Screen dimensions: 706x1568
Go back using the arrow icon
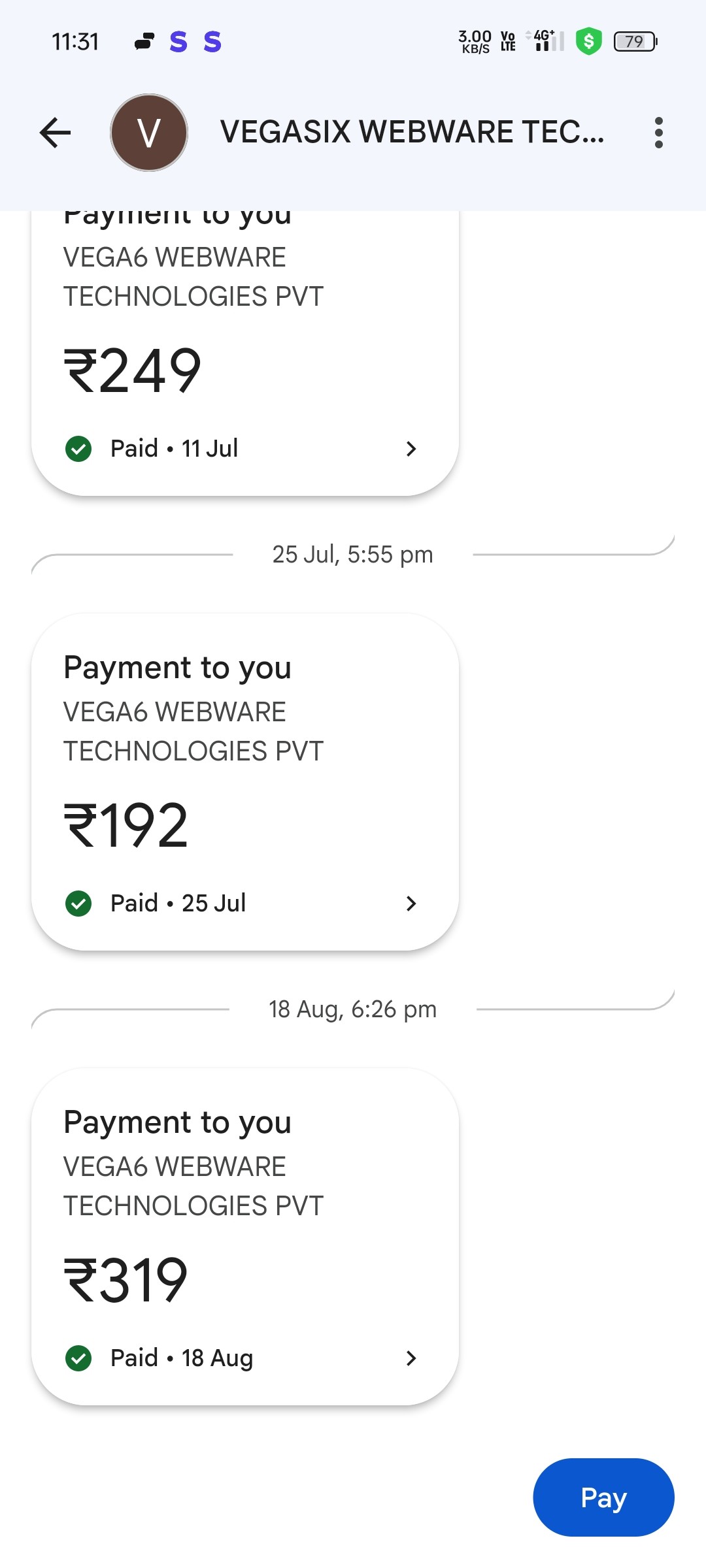(x=55, y=133)
